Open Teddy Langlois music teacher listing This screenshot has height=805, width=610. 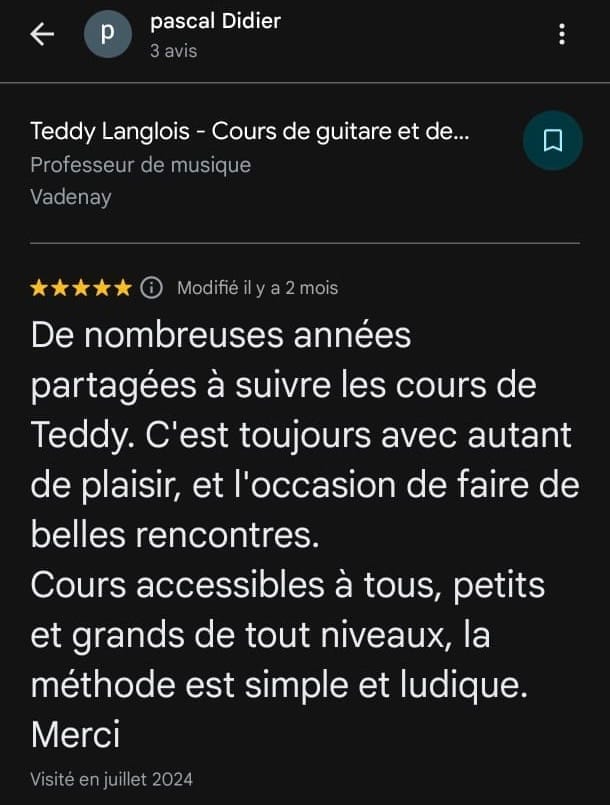(x=249, y=132)
